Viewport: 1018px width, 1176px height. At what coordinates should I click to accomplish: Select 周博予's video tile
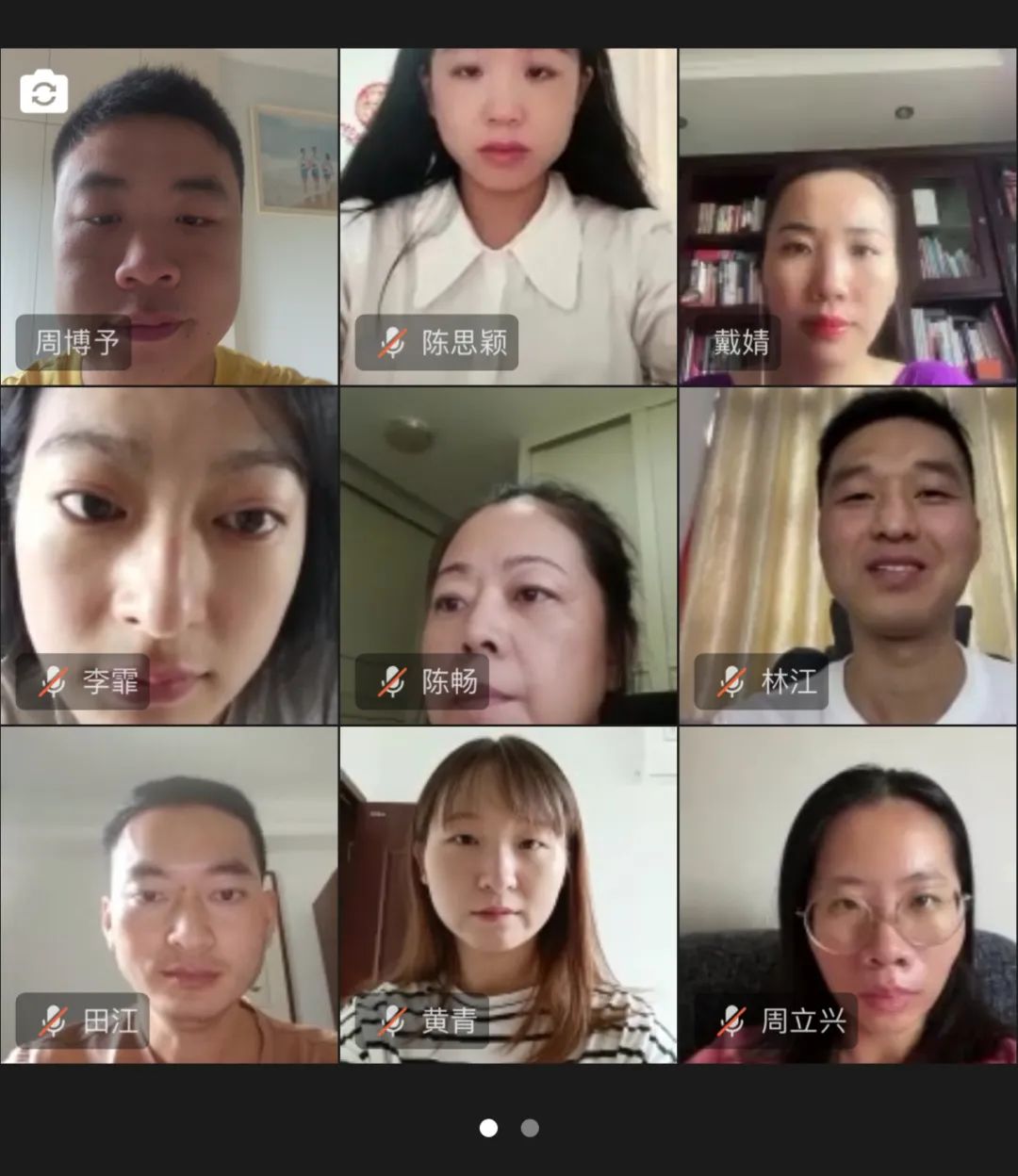[x=169, y=217]
